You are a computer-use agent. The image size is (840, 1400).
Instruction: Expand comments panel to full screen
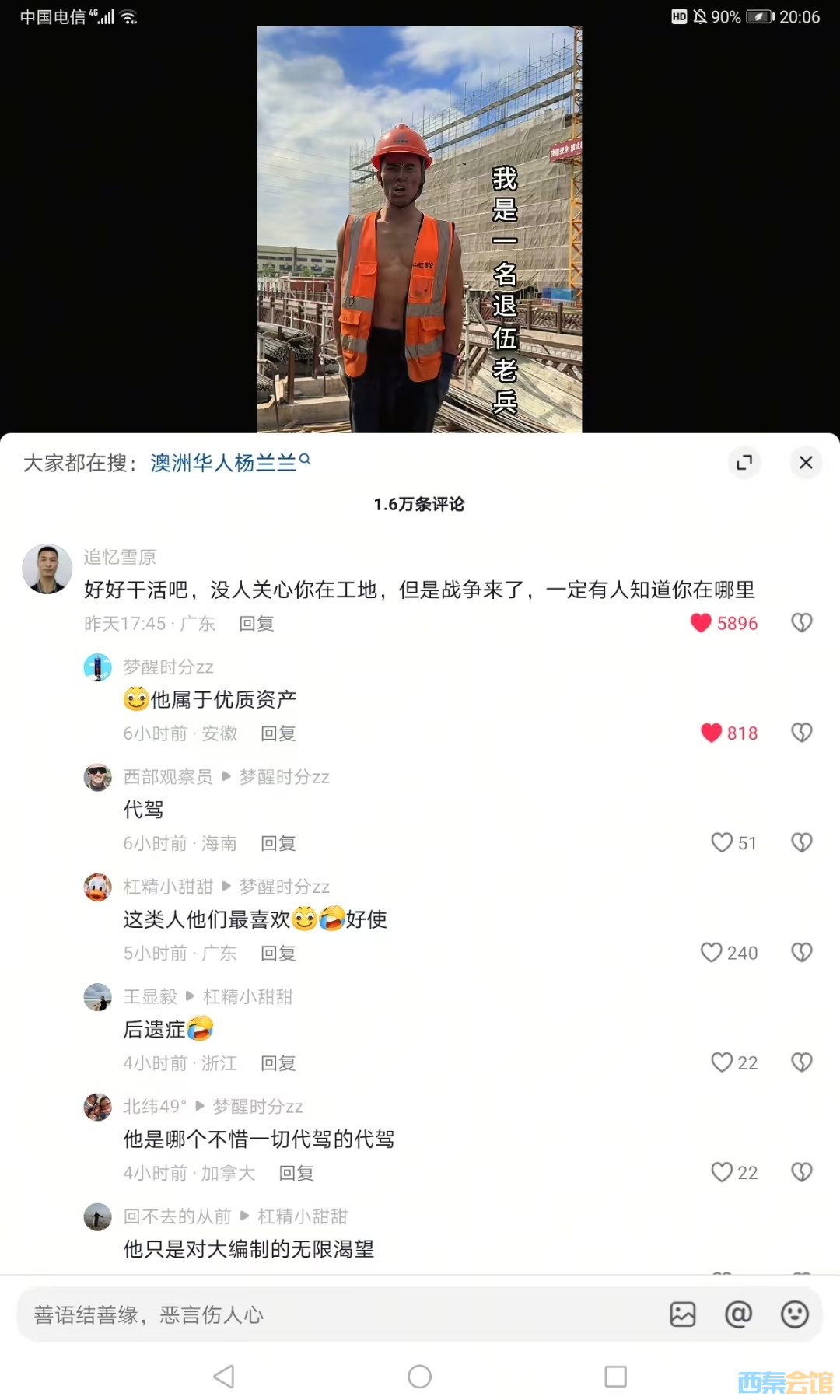744,463
